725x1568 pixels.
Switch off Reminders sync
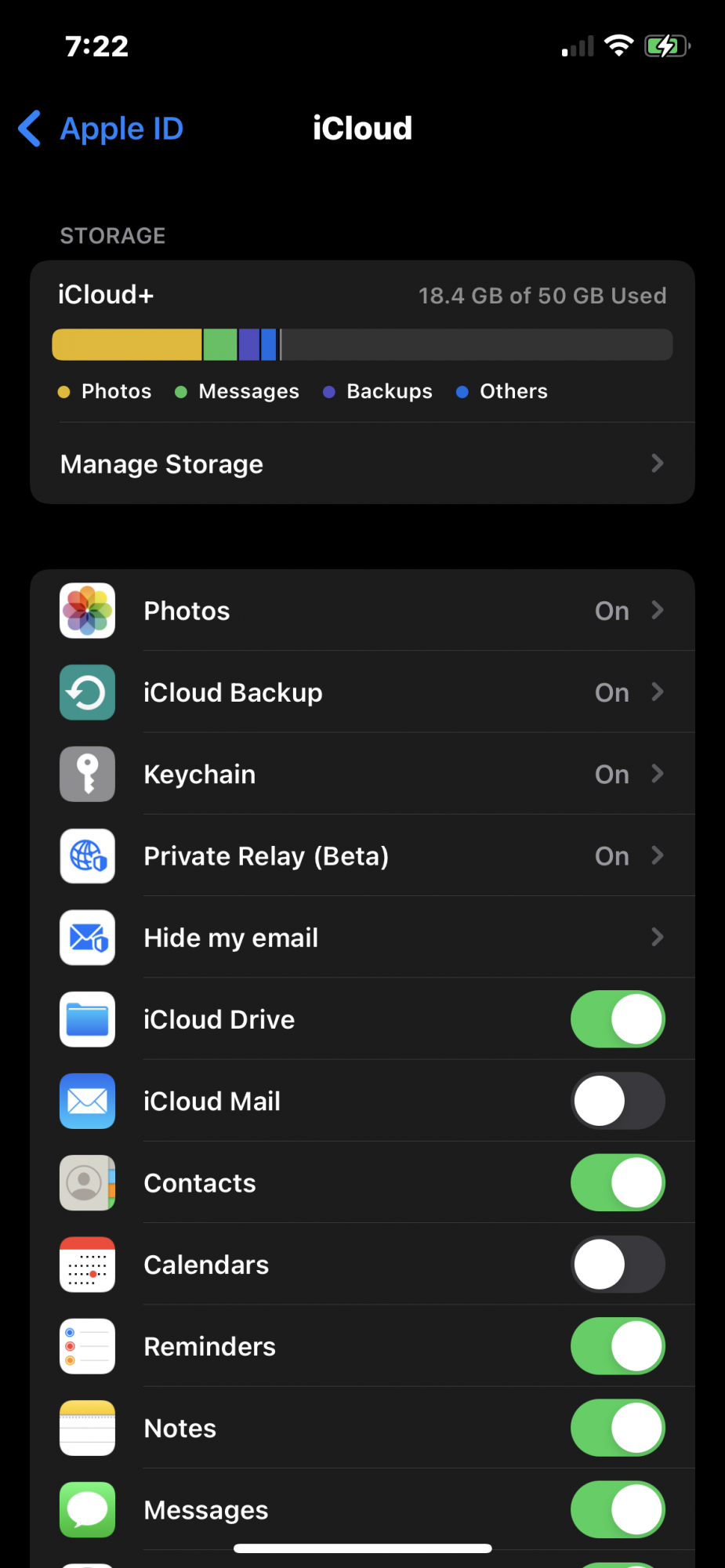pyautogui.click(x=618, y=1346)
